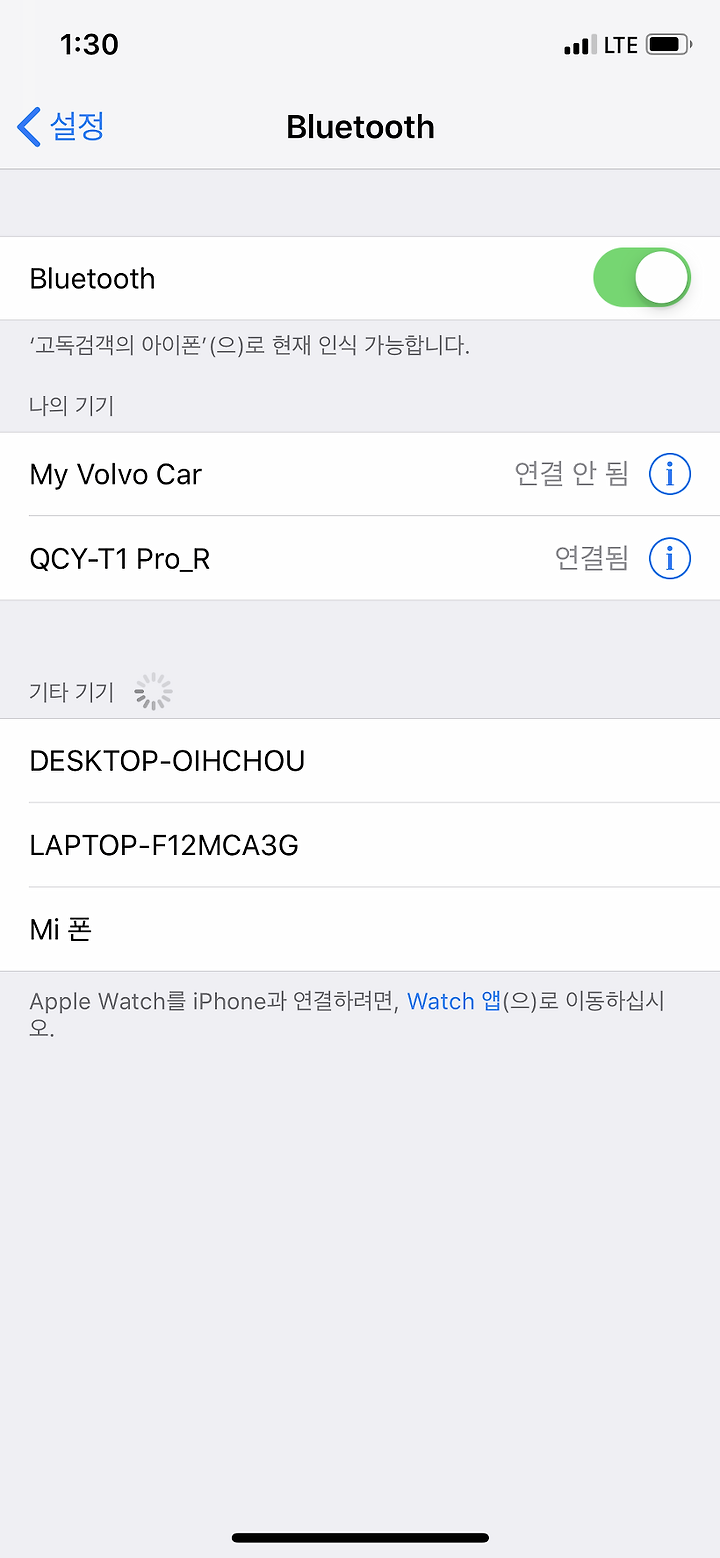This screenshot has height=1558, width=720.
Task: Open the Watch 앱 link
Action: pos(454,1001)
